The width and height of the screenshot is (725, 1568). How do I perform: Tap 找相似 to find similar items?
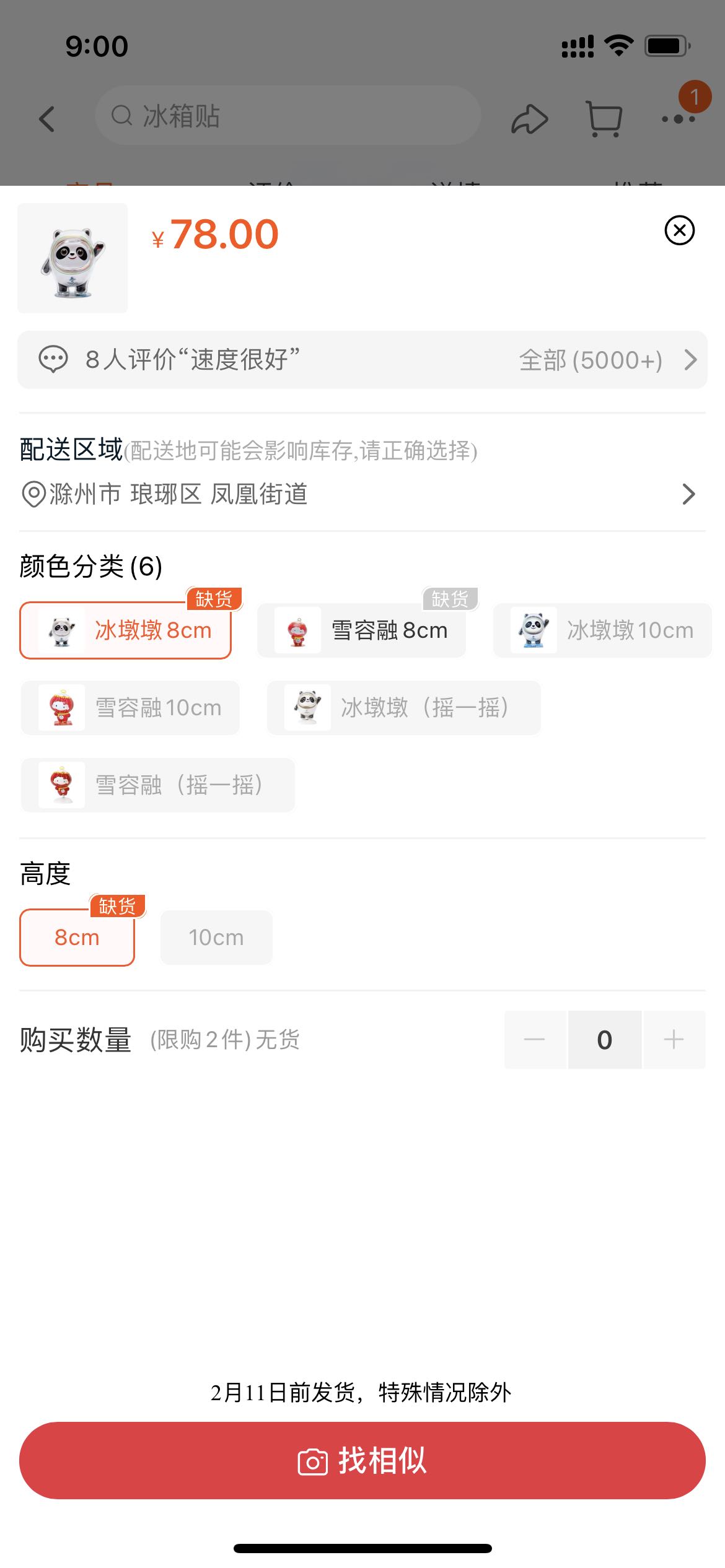[x=362, y=1460]
